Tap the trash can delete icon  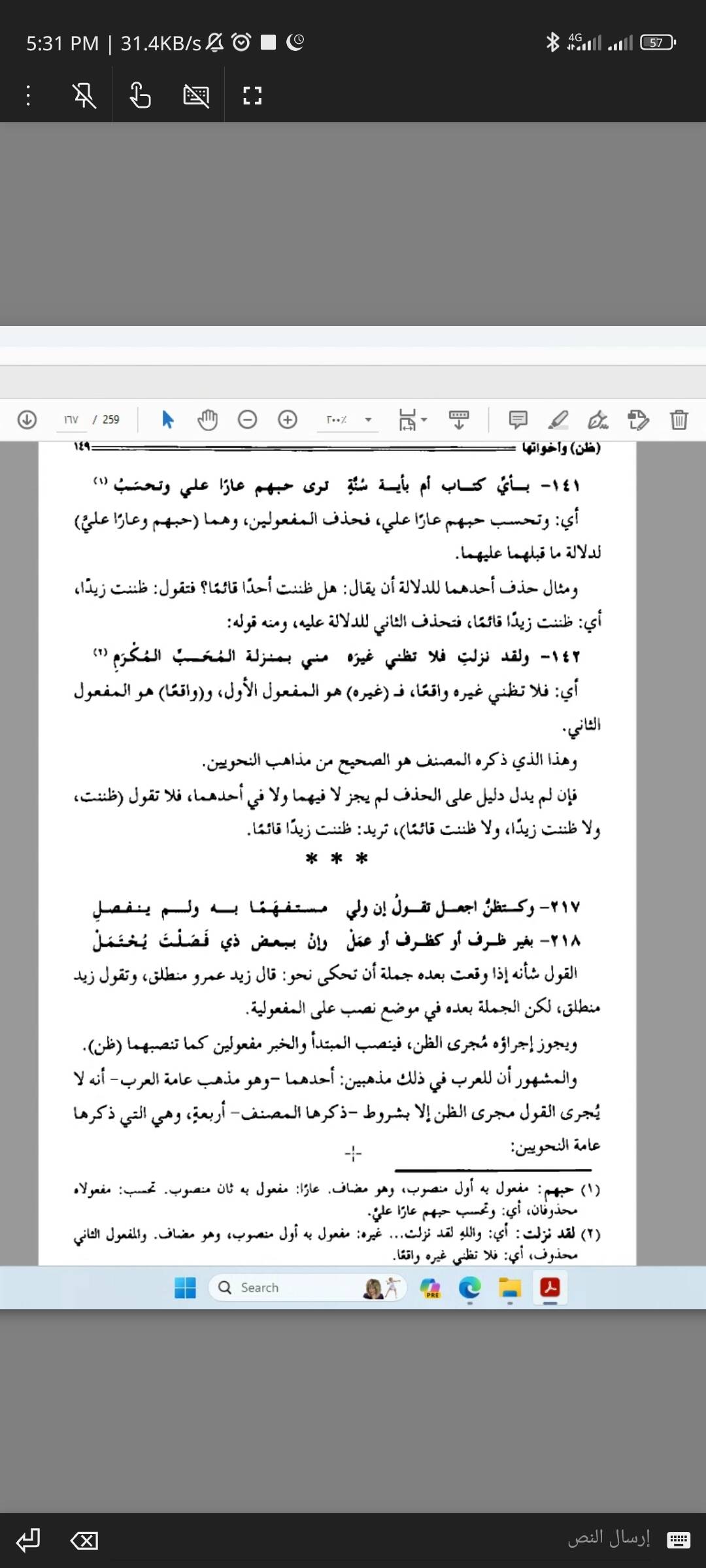pyautogui.click(x=679, y=419)
